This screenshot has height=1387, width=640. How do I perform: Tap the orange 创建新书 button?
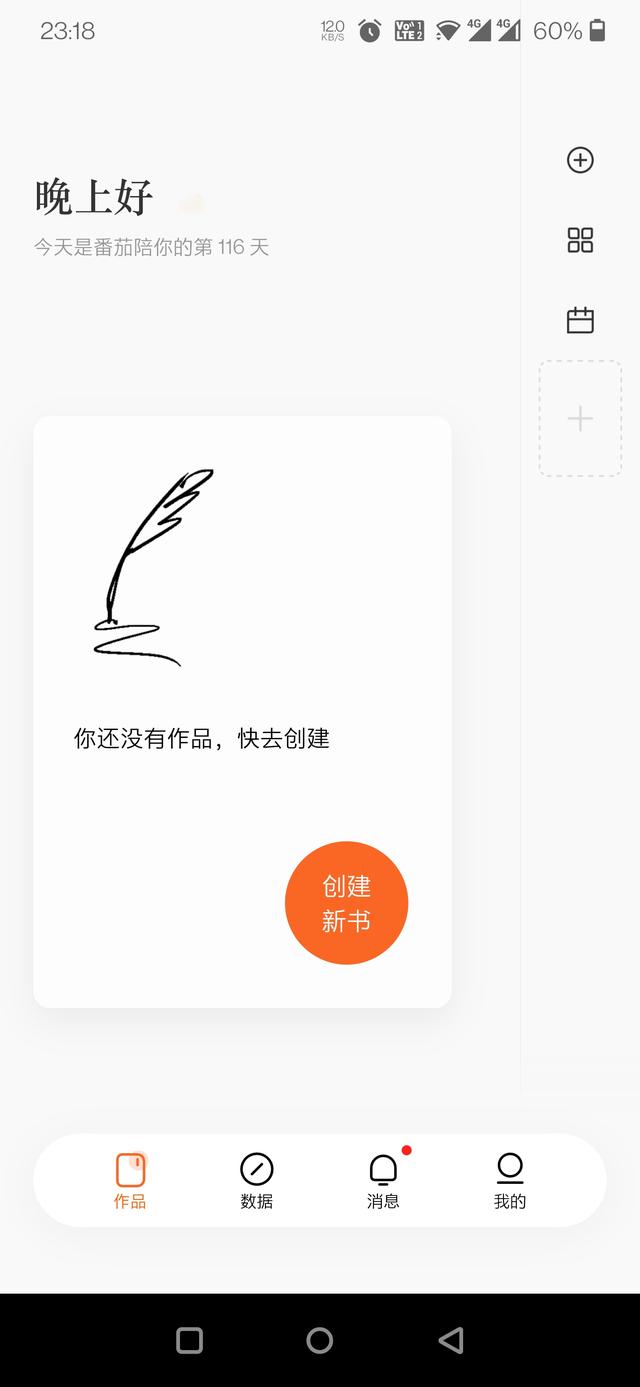coord(346,903)
